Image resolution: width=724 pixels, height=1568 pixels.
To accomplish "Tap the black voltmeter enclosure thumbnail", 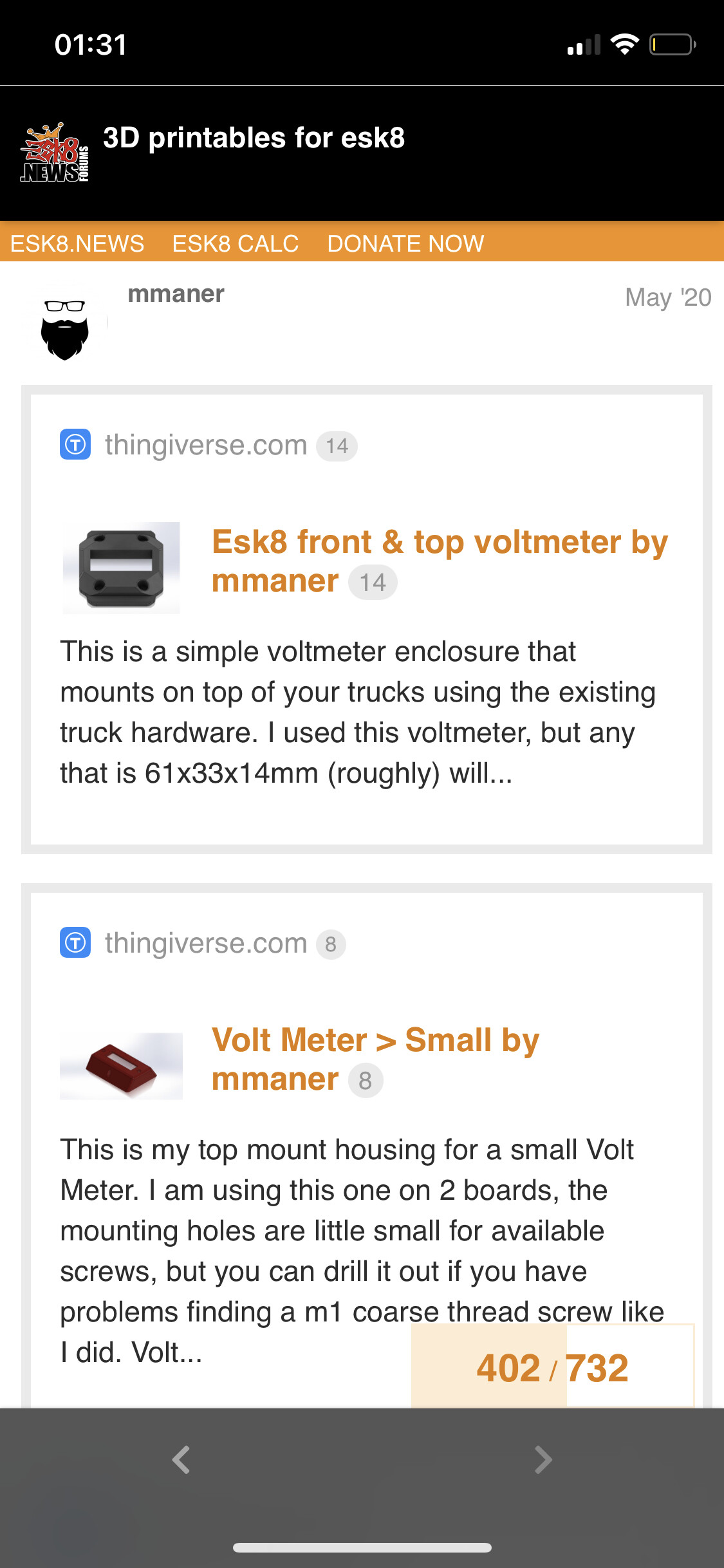I will tap(121, 568).
